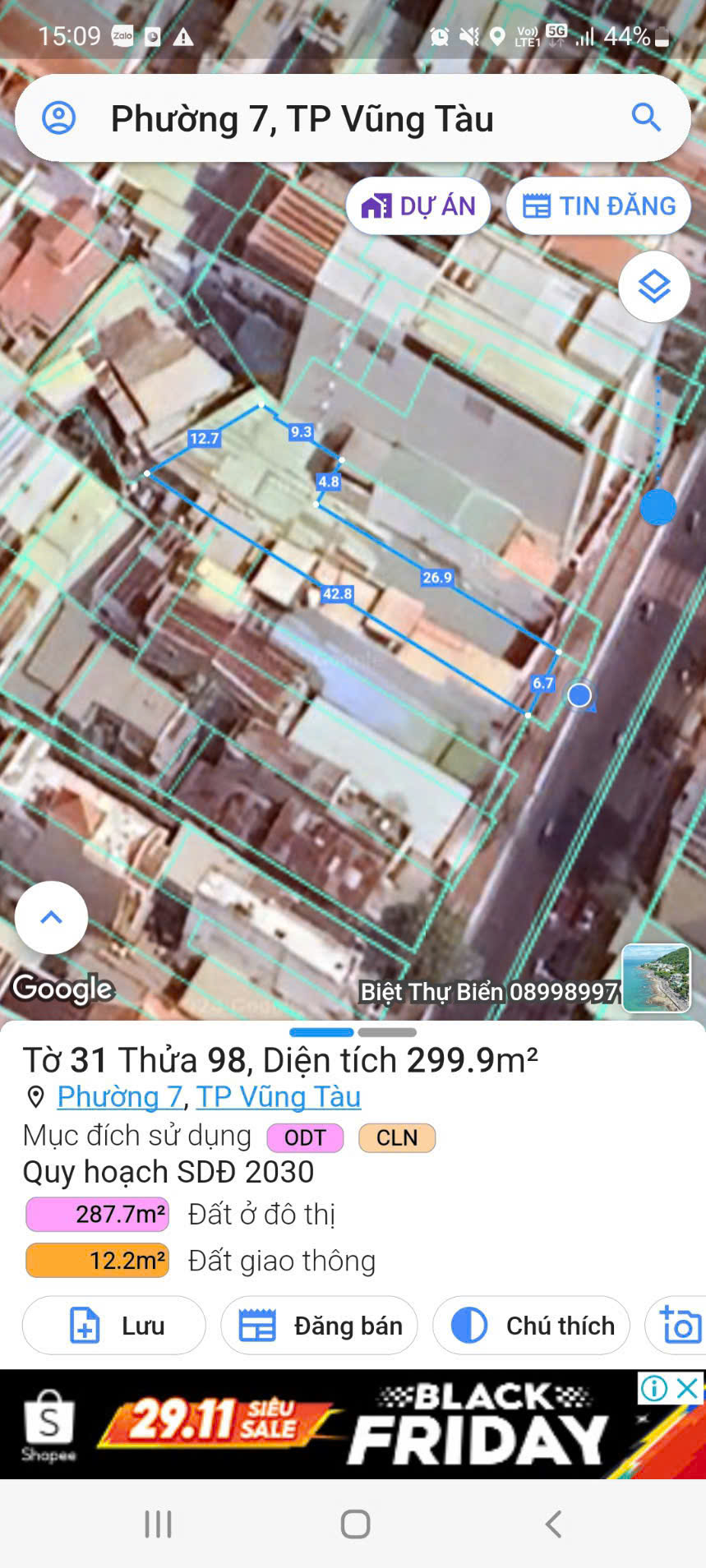706x1568 pixels.
Task: Close the Shopee advertisement
Action: click(x=687, y=1388)
